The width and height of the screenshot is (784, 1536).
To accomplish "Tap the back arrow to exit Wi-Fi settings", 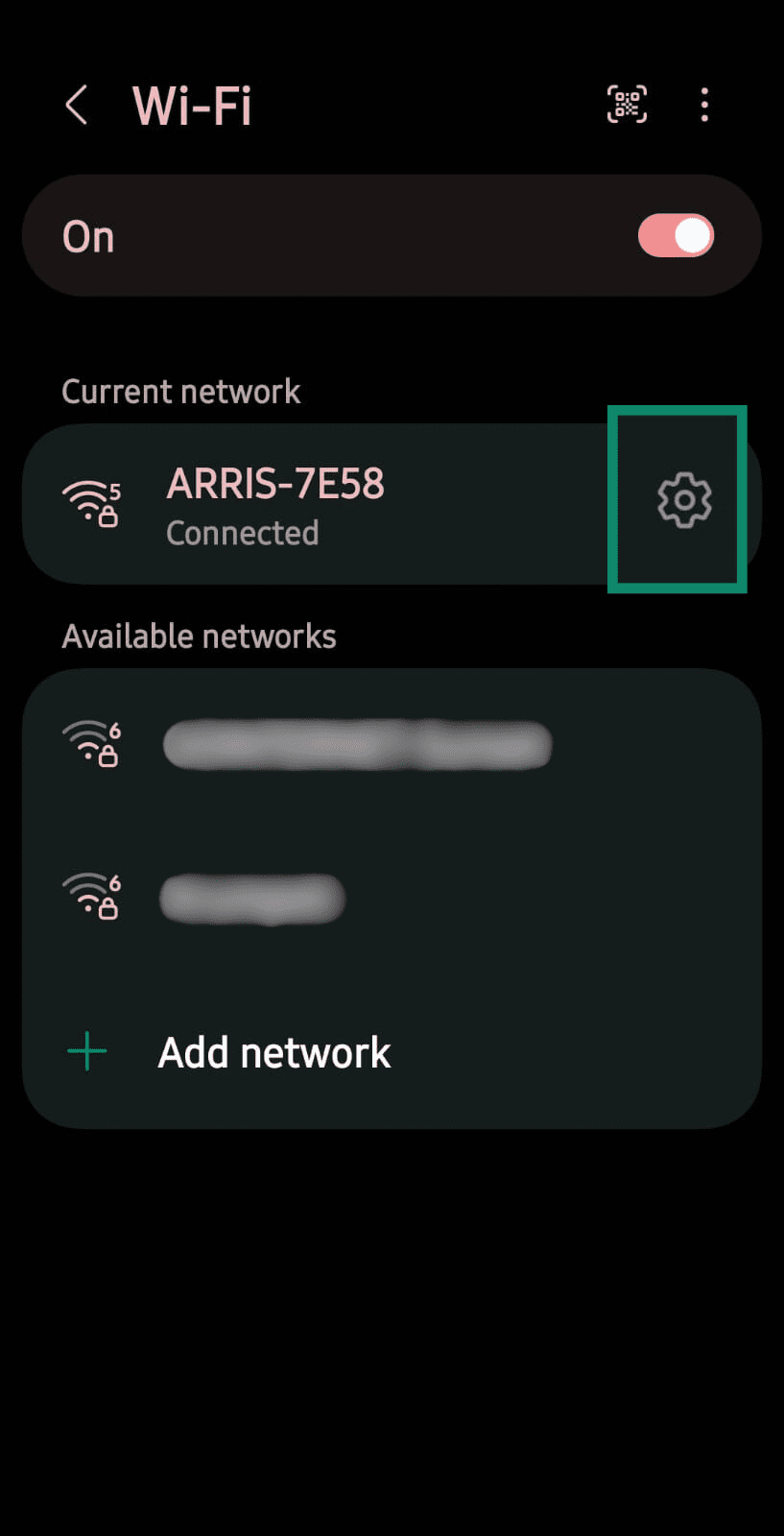I will click(77, 106).
